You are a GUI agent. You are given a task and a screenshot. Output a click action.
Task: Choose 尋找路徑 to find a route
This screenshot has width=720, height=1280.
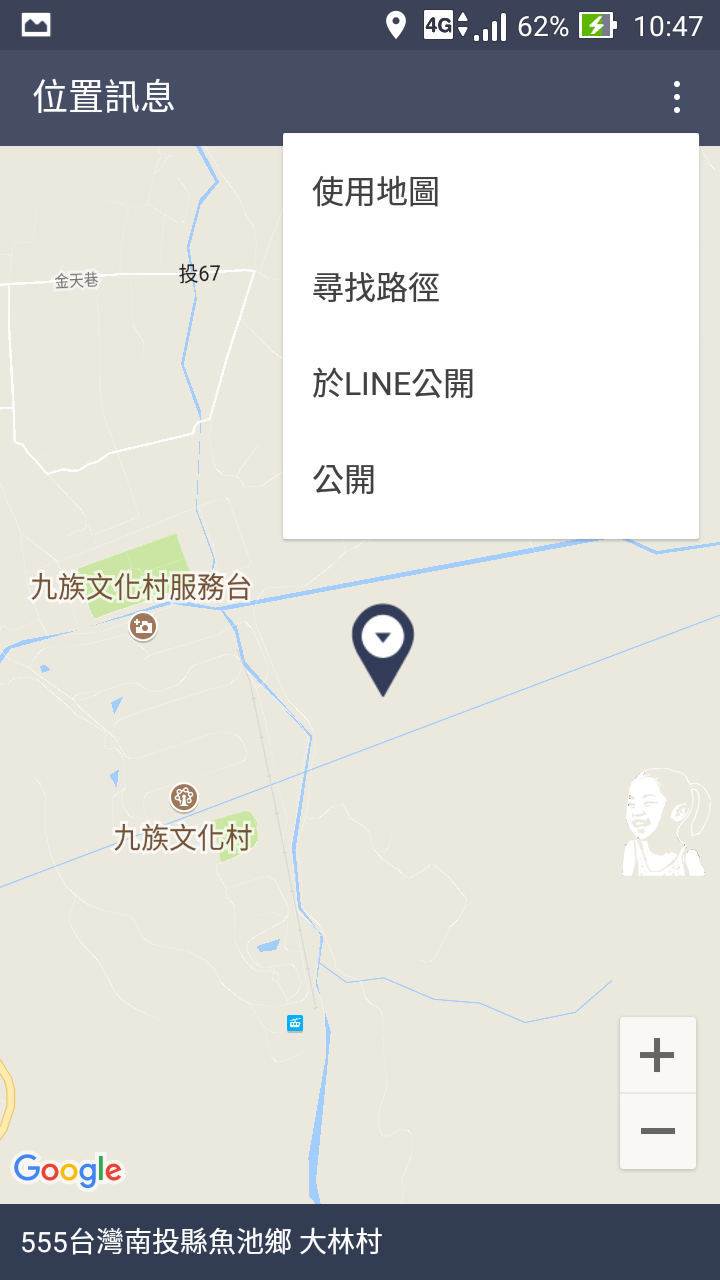click(x=376, y=289)
